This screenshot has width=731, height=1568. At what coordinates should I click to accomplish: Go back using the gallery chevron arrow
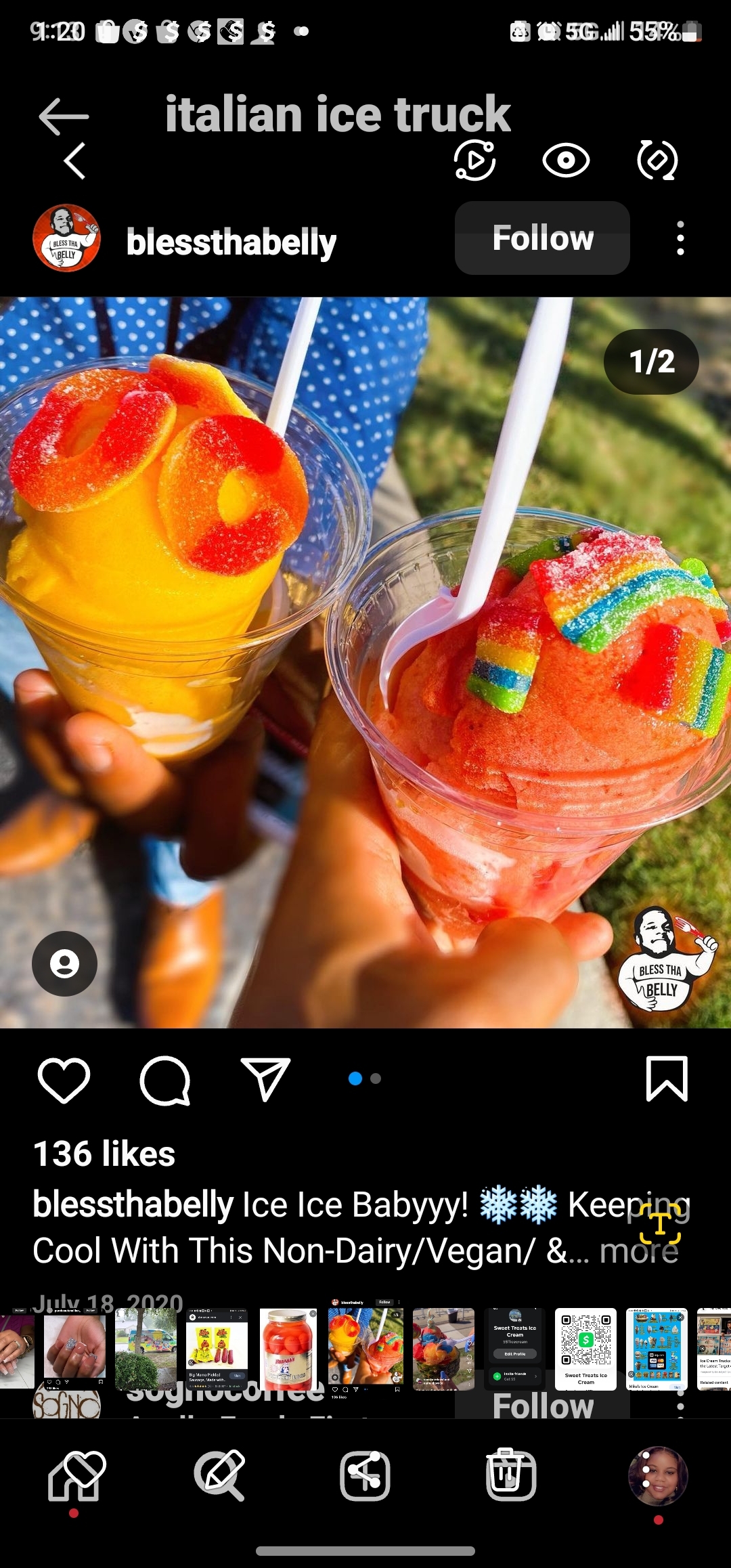(75, 161)
